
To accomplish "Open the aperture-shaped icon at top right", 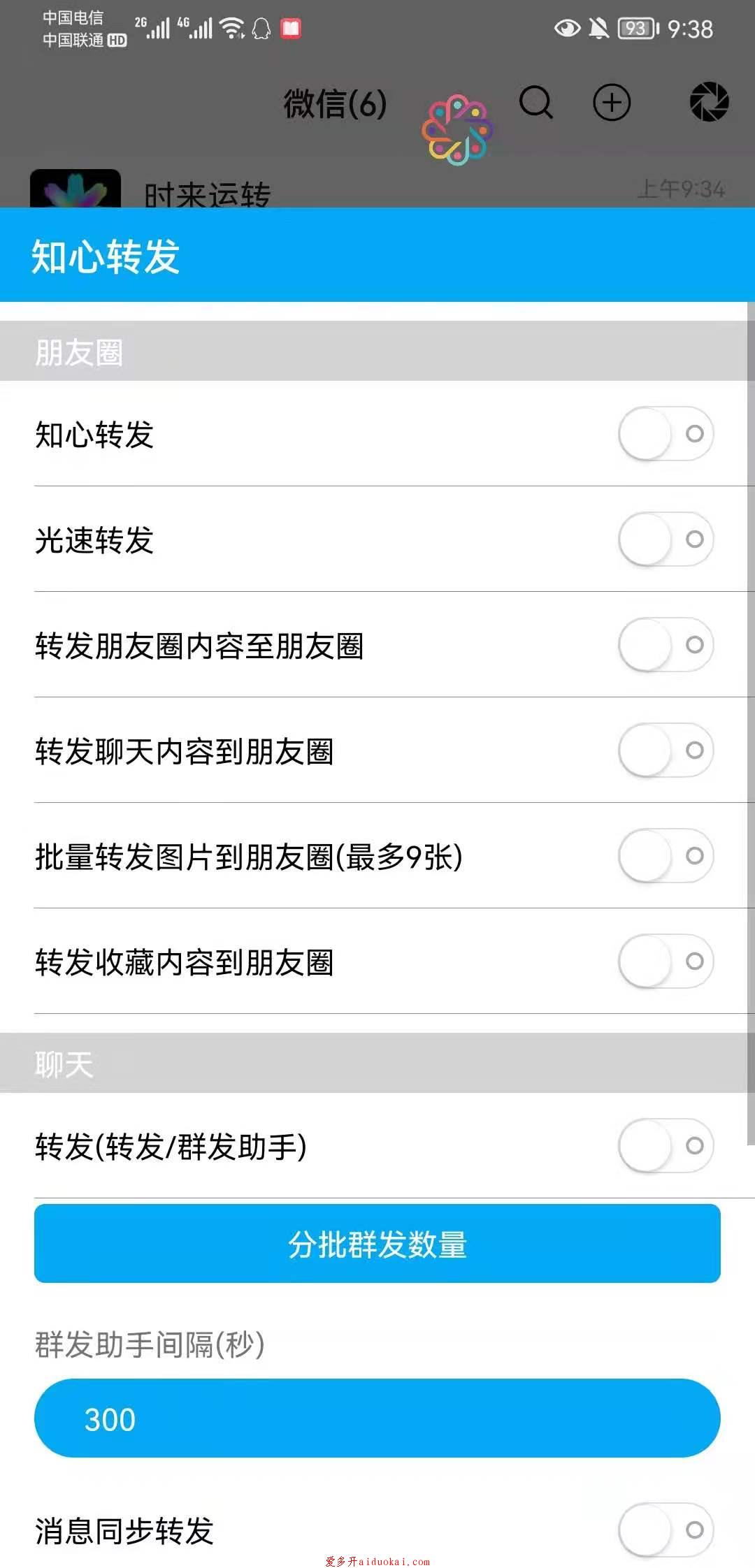I will pos(710,102).
